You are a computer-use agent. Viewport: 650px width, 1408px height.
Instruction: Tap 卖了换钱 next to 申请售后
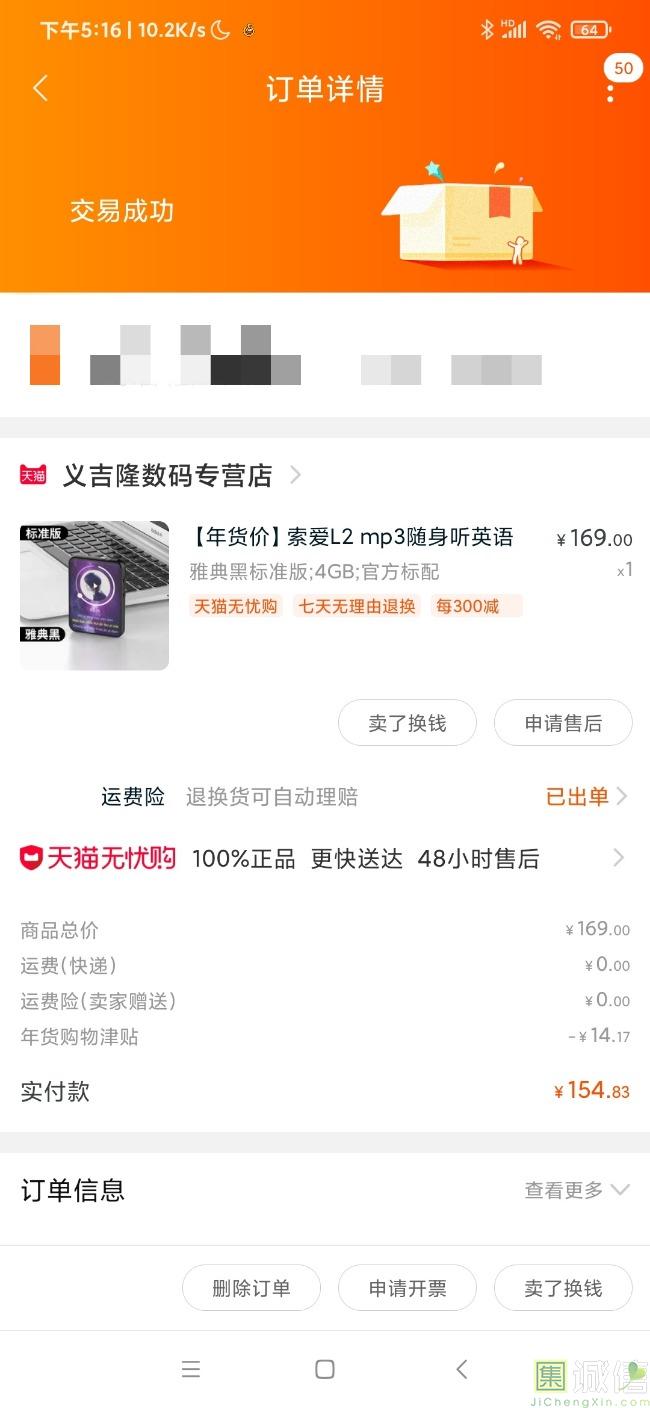click(x=407, y=723)
